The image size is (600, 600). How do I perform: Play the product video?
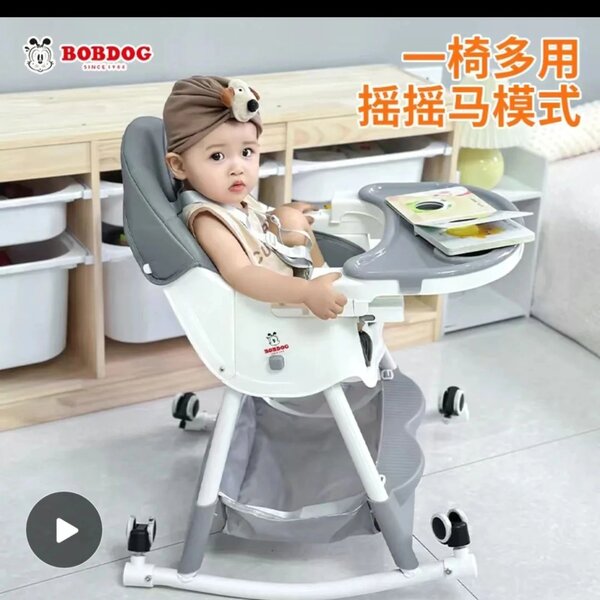64,530
